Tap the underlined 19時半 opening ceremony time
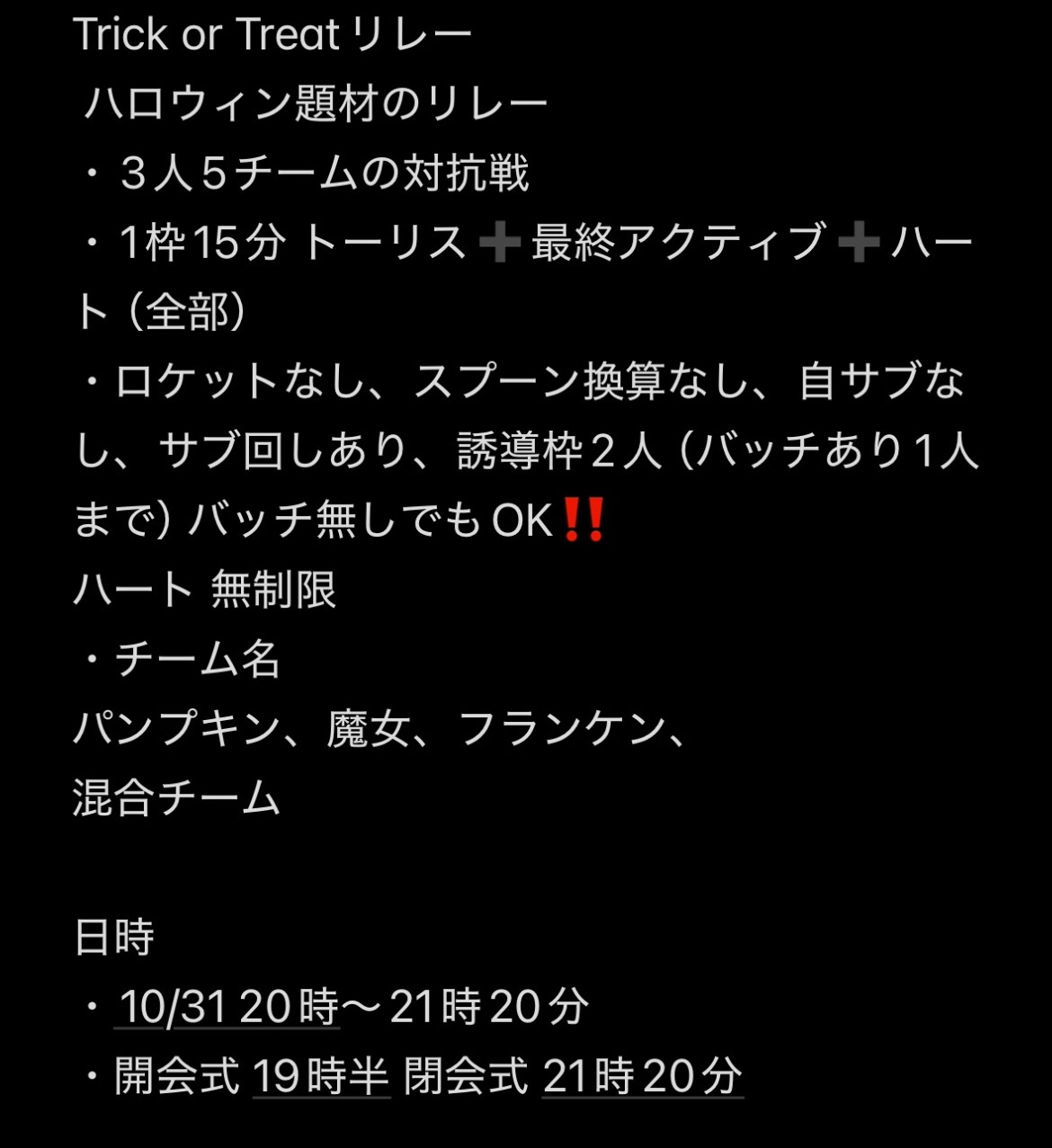1052x1148 pixels. click(321, 1075)
